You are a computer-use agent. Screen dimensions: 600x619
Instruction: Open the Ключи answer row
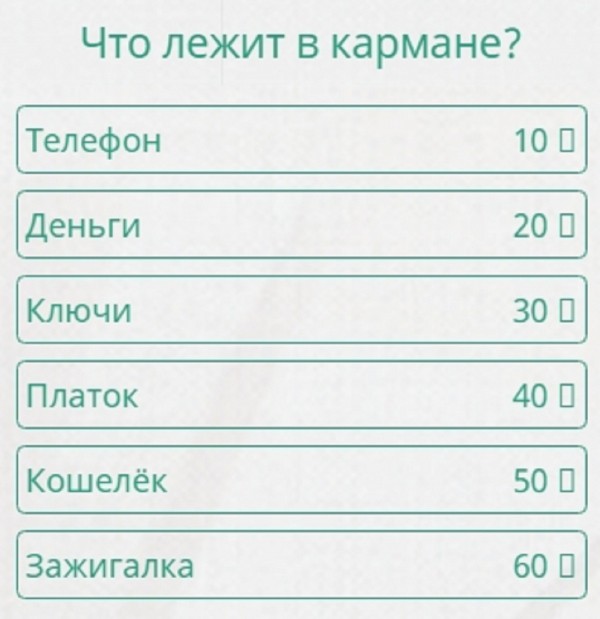pos(300,311)
